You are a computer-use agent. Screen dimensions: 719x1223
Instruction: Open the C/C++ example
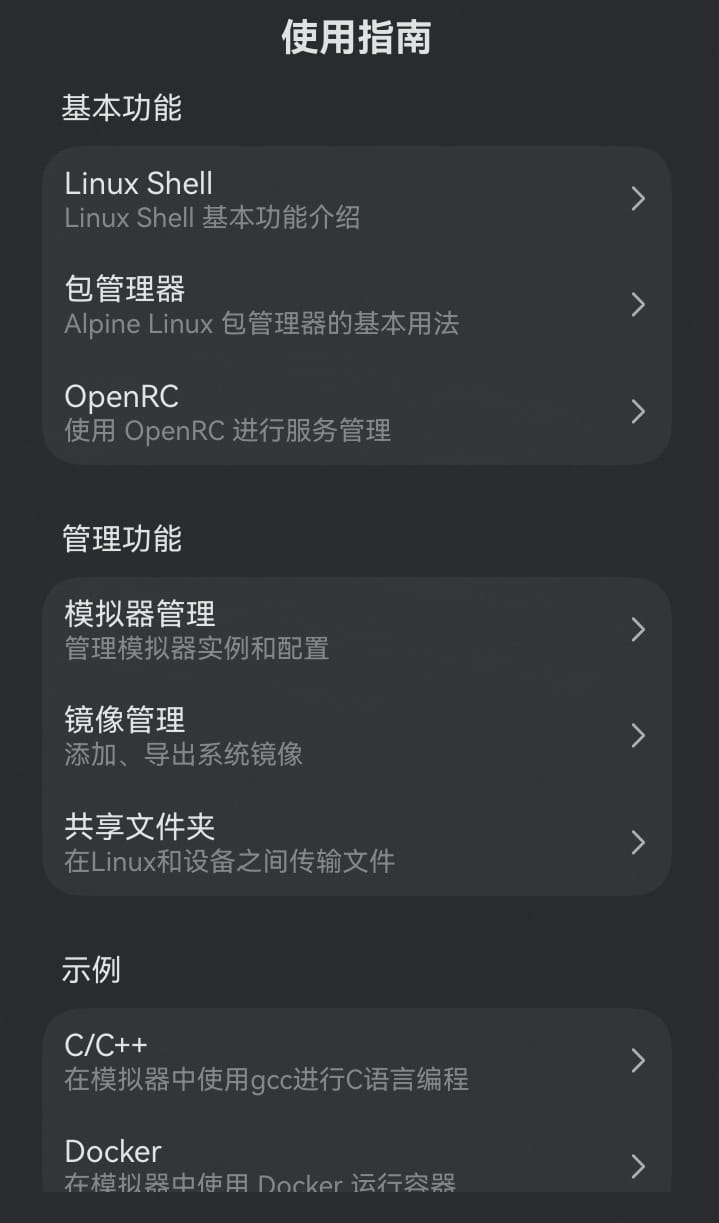coord(356,1061)
